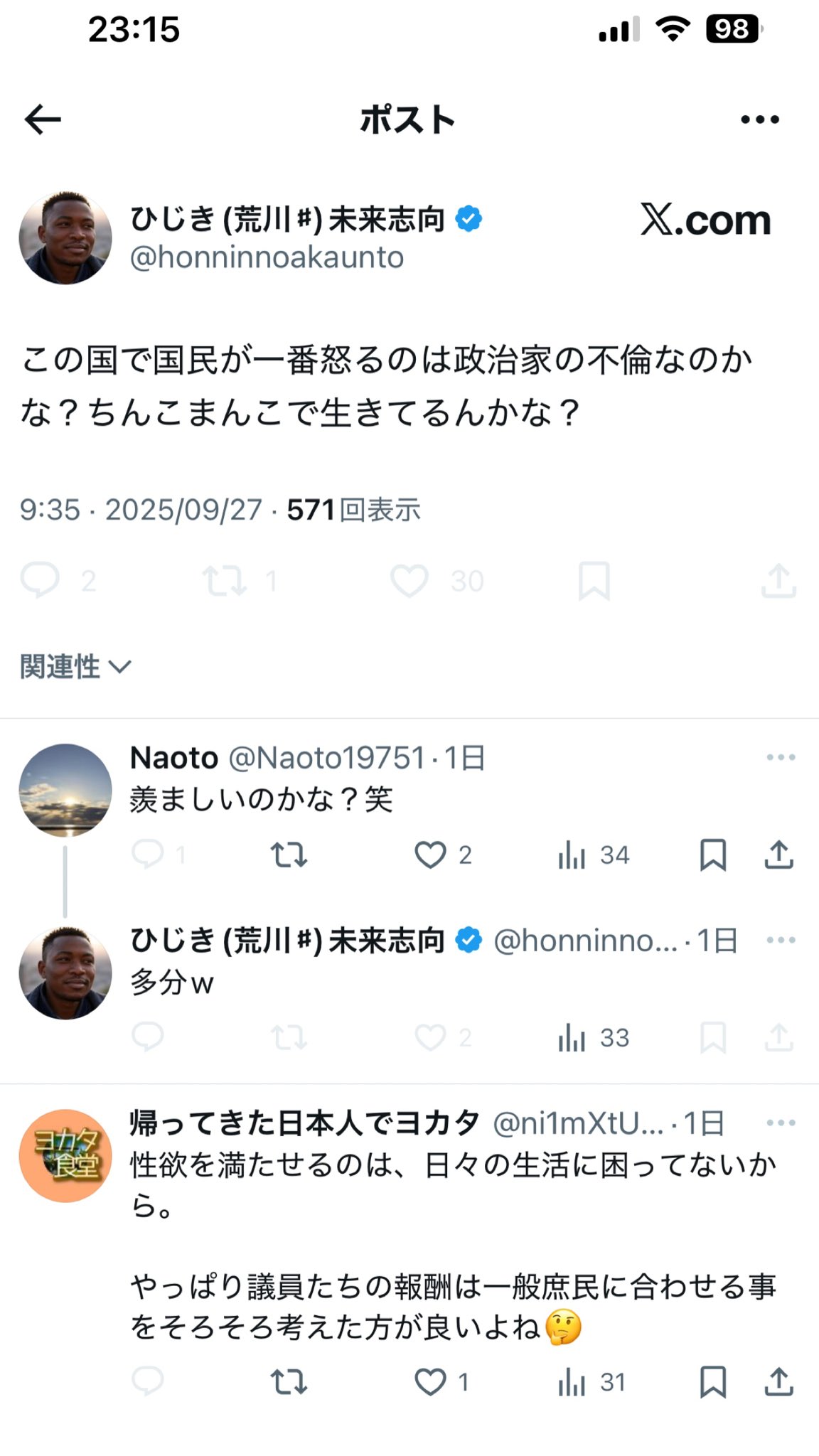Share the 多分w reply
The image size is (819, 1456).
[x=778, y=1037]
